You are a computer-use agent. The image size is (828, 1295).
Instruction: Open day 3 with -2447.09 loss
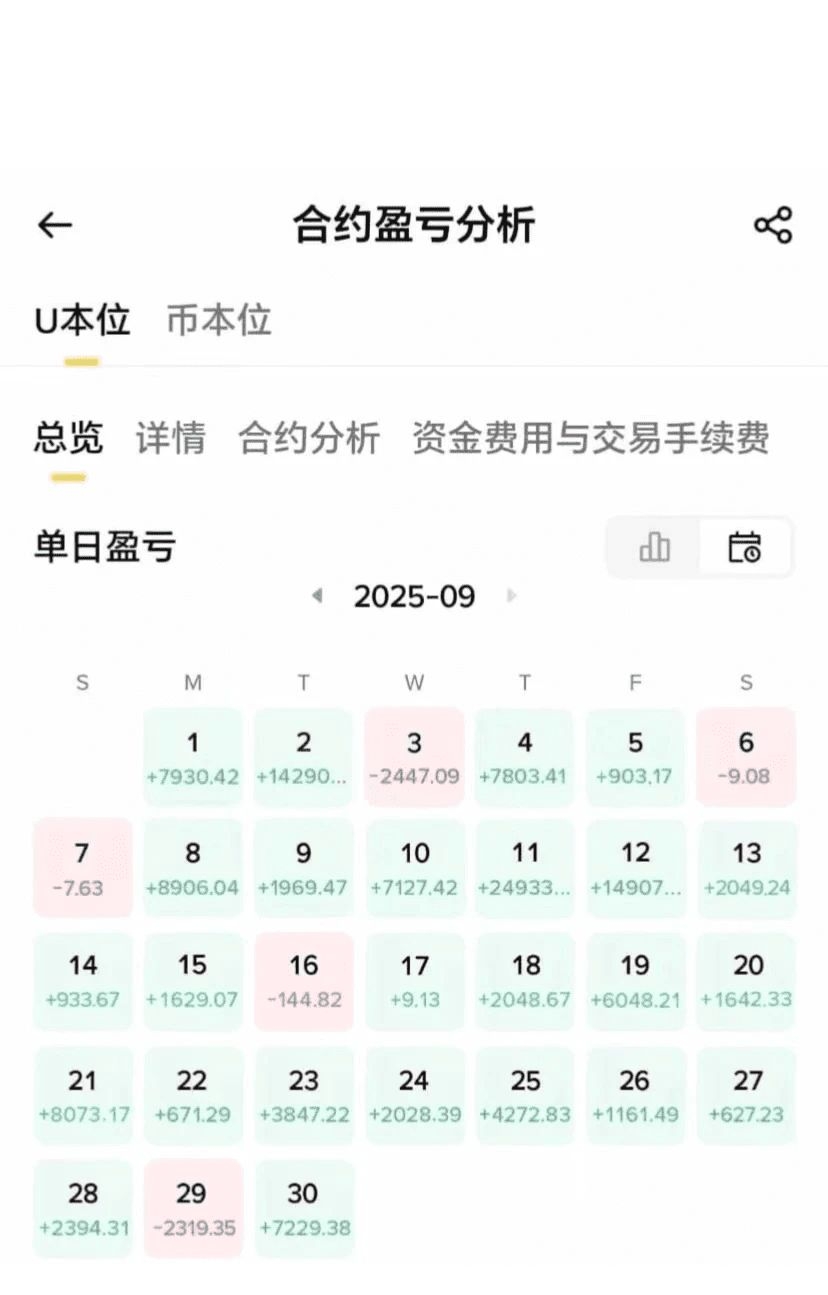point(414,756)
